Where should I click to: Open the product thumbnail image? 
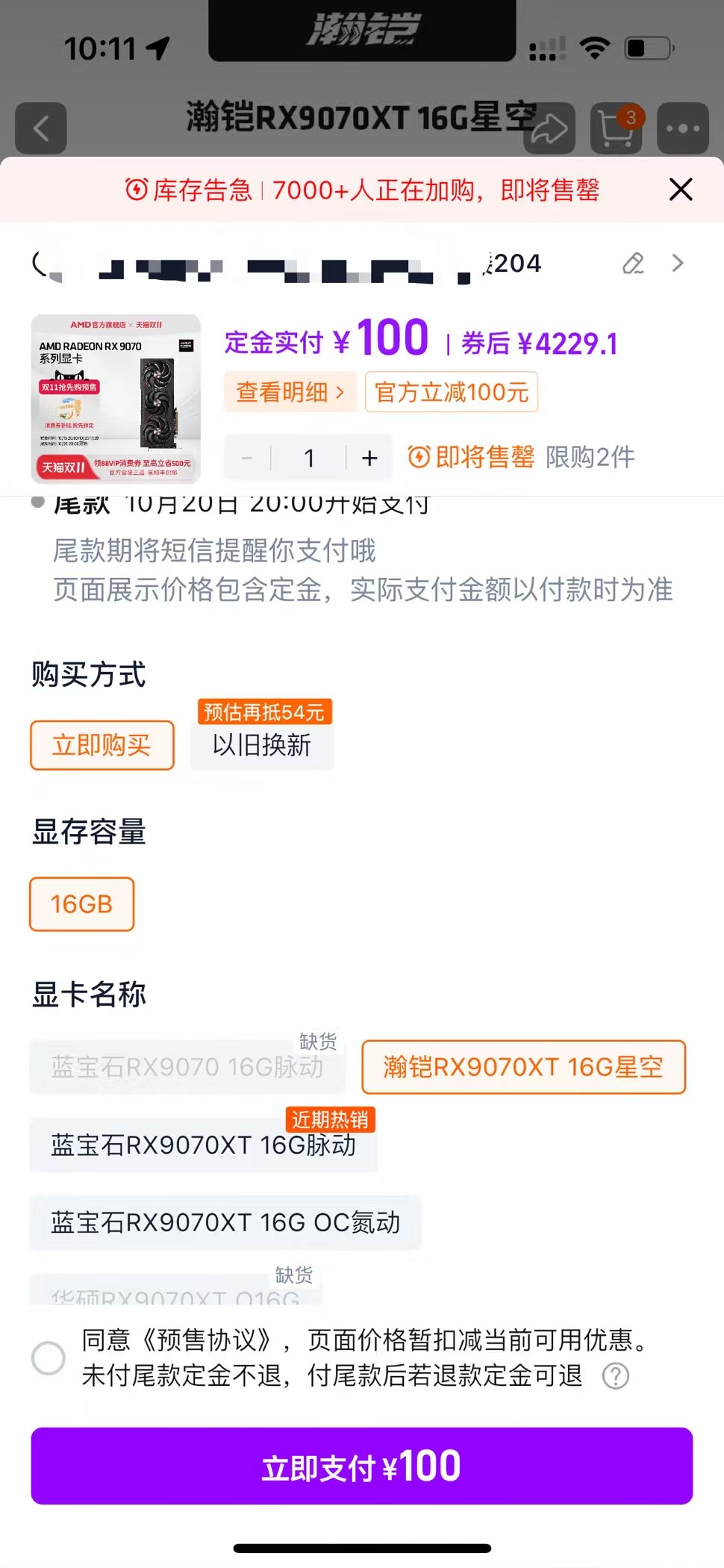pyautogui.click(x=116, y=399)
